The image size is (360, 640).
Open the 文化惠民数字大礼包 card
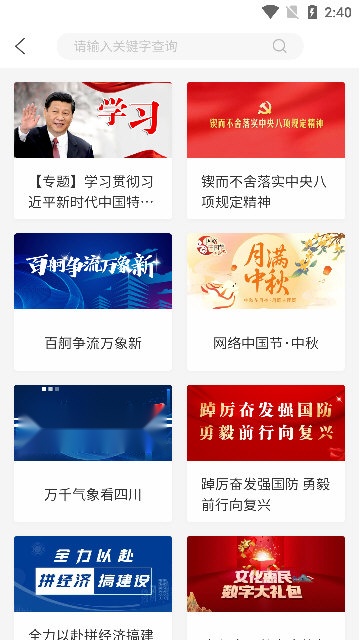(x=266, y=588)
